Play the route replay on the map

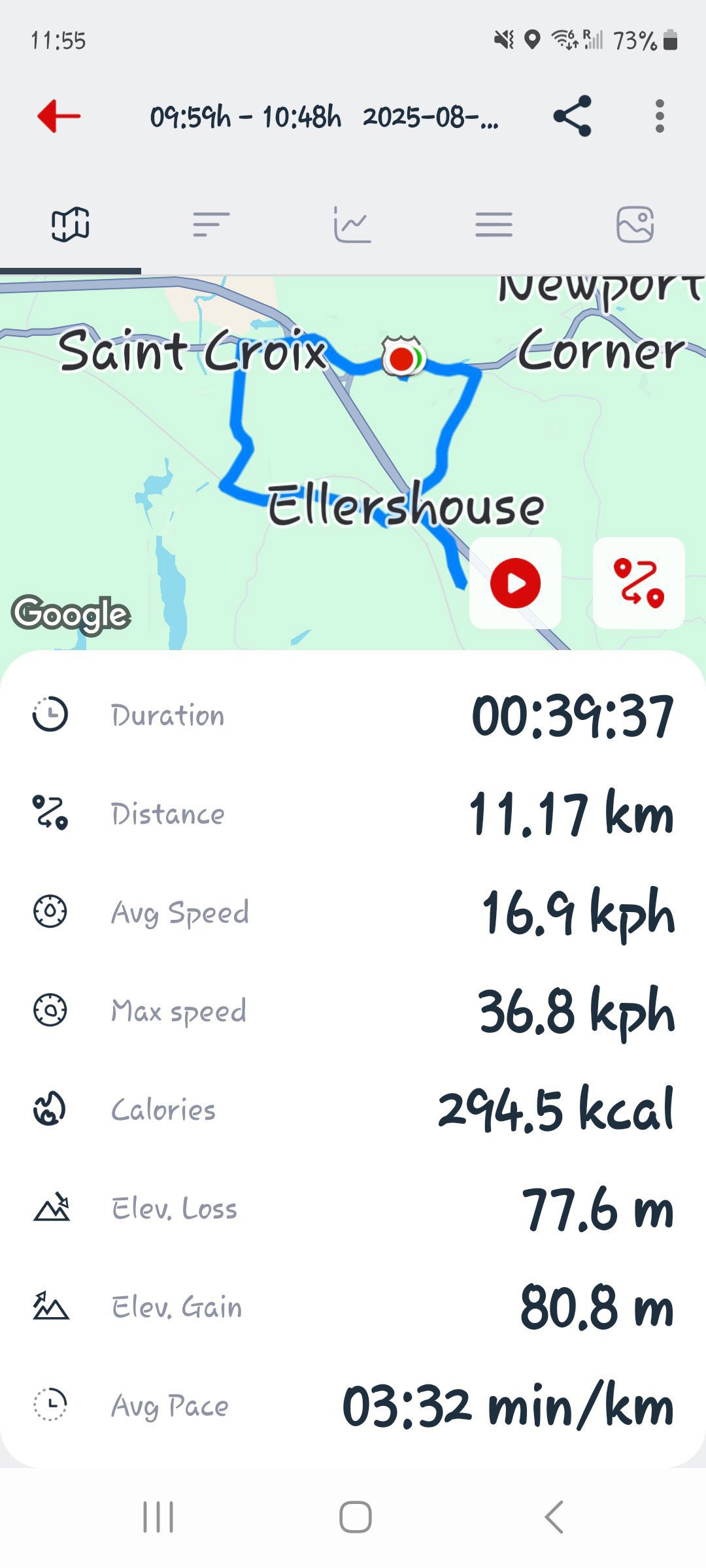515,583
